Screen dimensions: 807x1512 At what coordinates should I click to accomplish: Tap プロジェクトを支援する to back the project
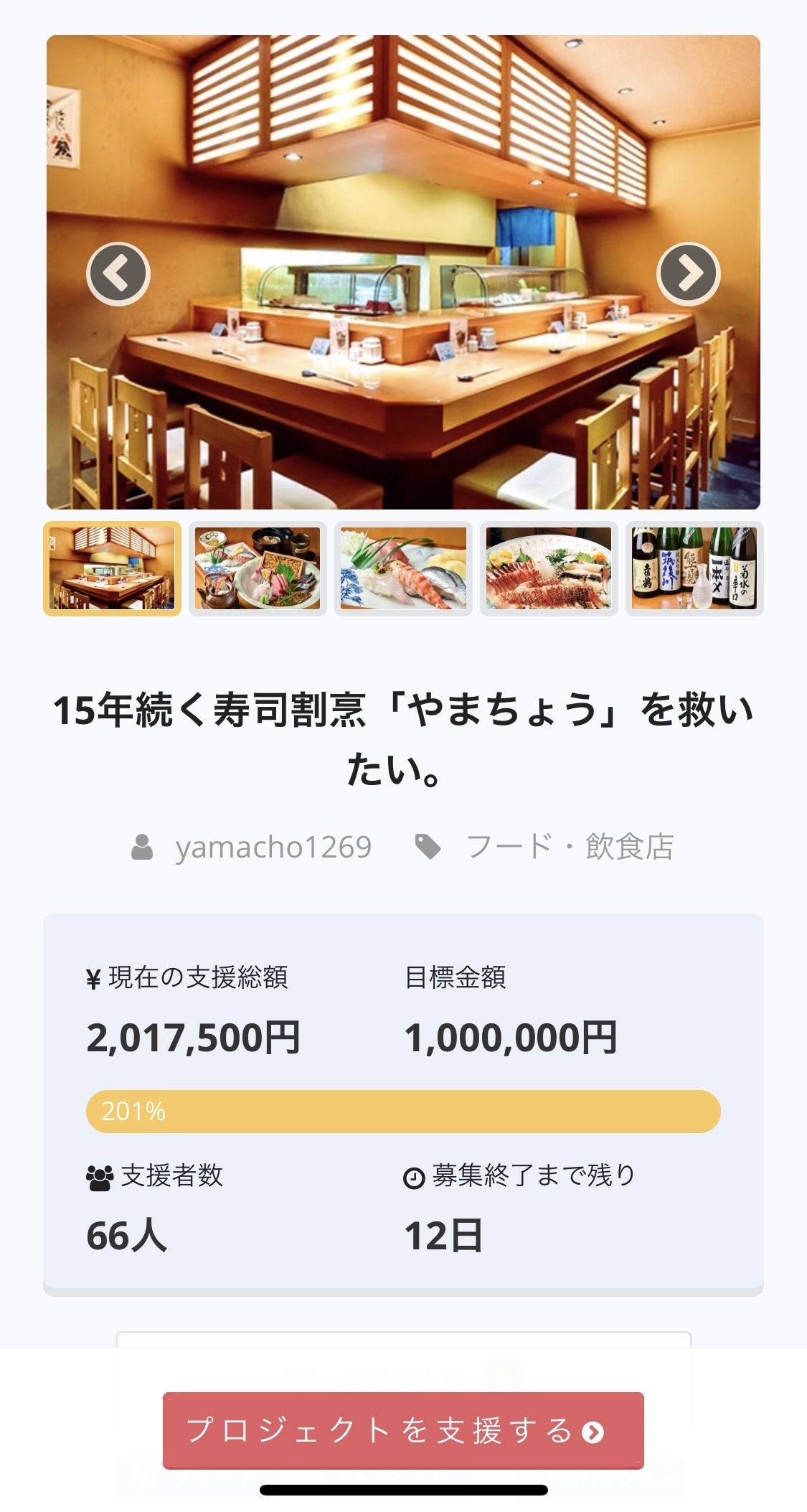tap(403, 1431)
